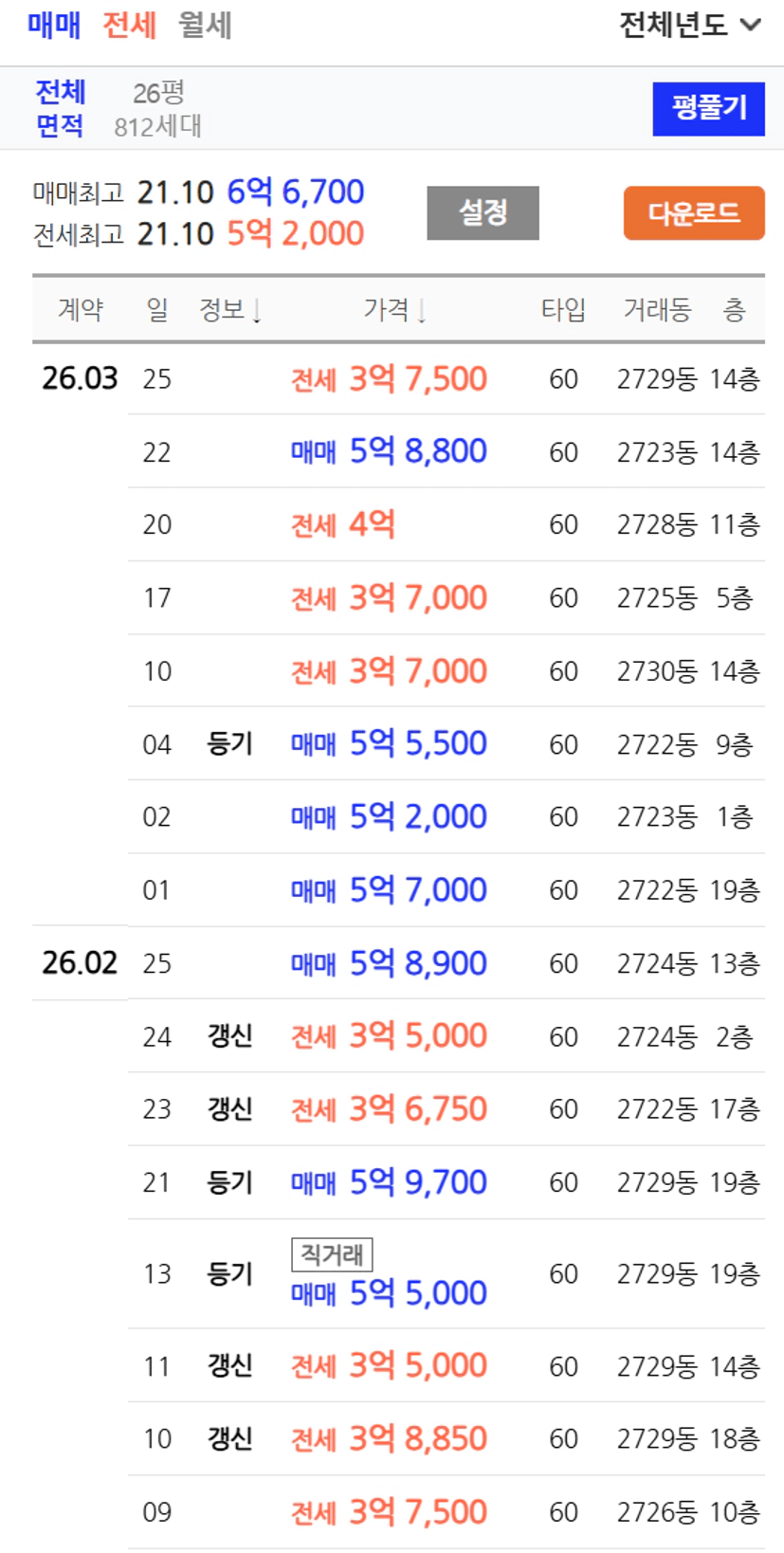Download data with 다운로드 button
Screen dimensions: 784x1553
tap(693, 212)
